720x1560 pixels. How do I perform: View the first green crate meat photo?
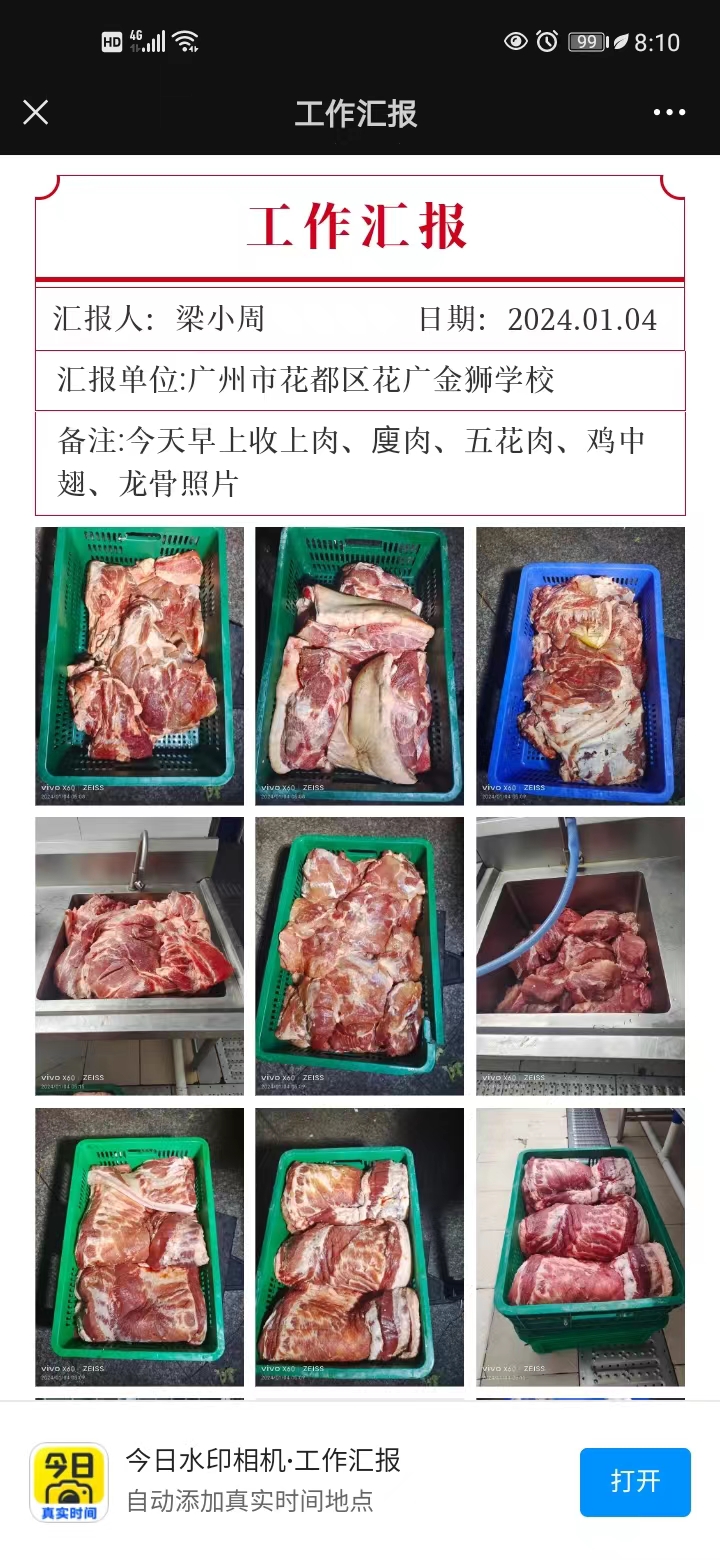139,665
